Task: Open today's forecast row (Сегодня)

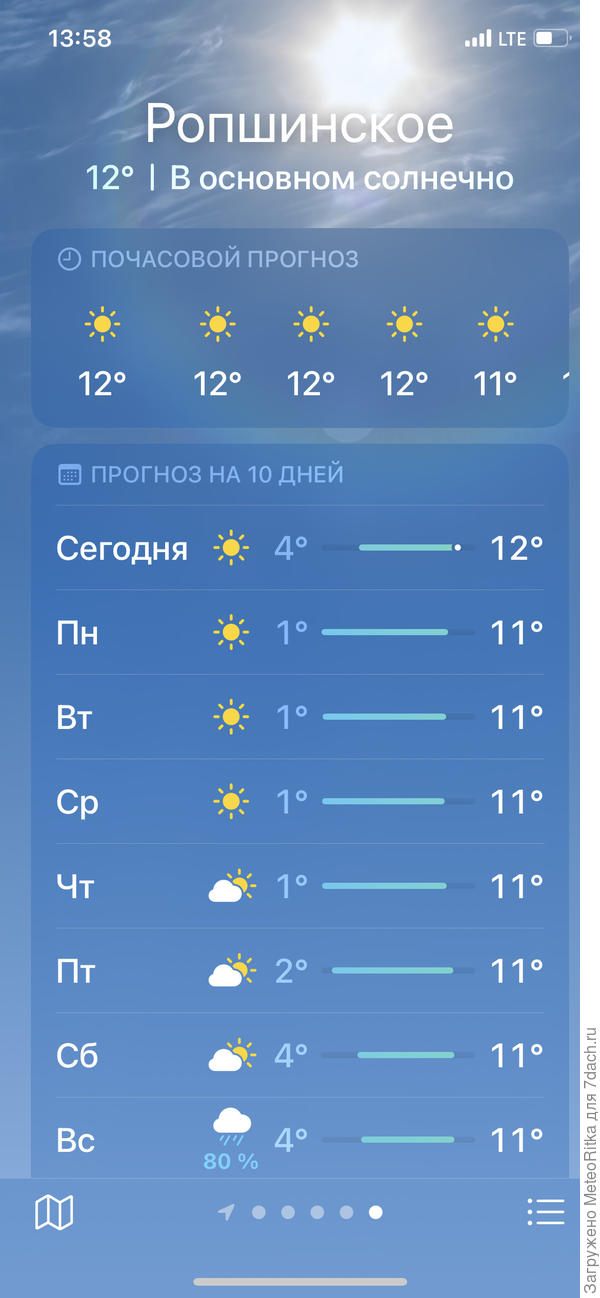Action: coord(300,548)
